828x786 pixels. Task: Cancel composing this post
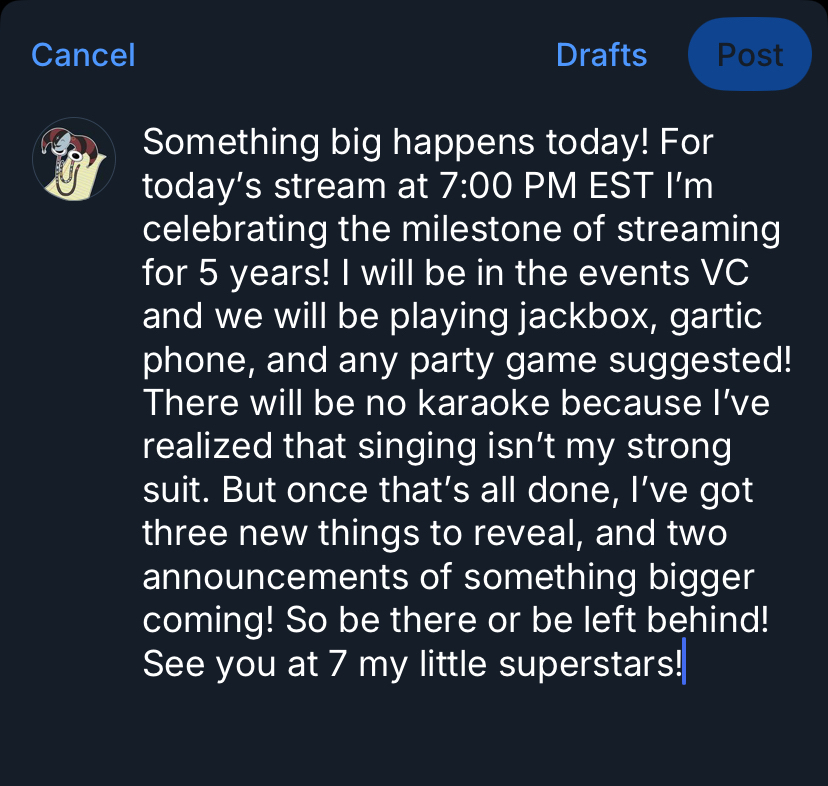(x=83, y=55)
